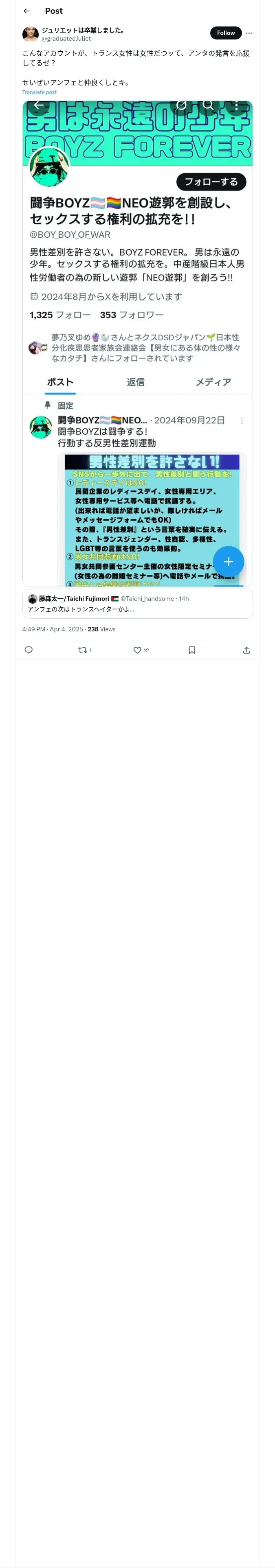The width and height of the screenshot is (275, 1568).
Task: Share this post
Action: 246,650
